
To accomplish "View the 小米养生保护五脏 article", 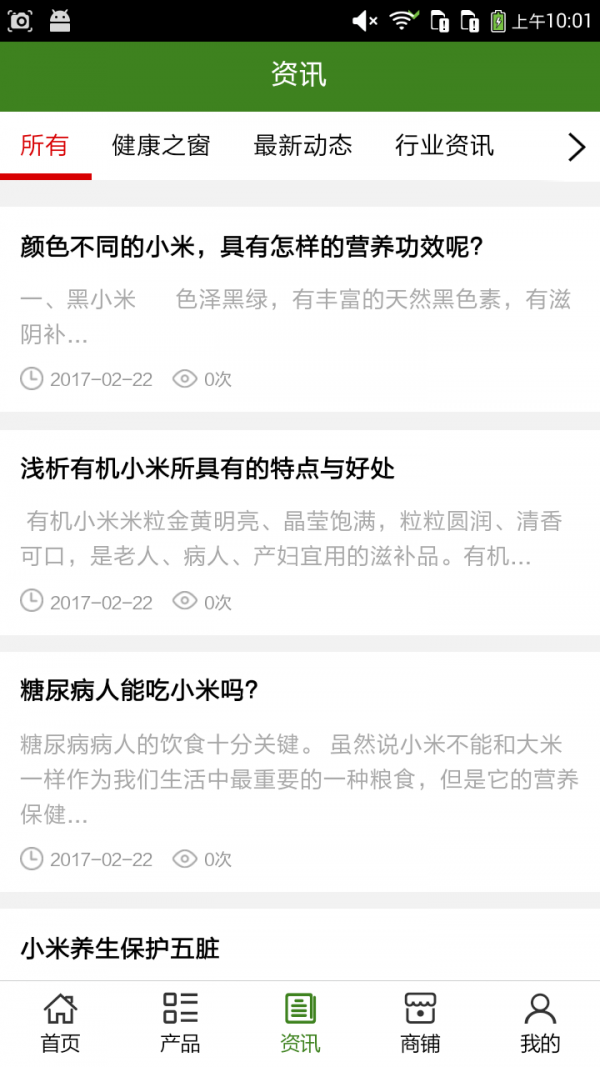I will [120, 948].
